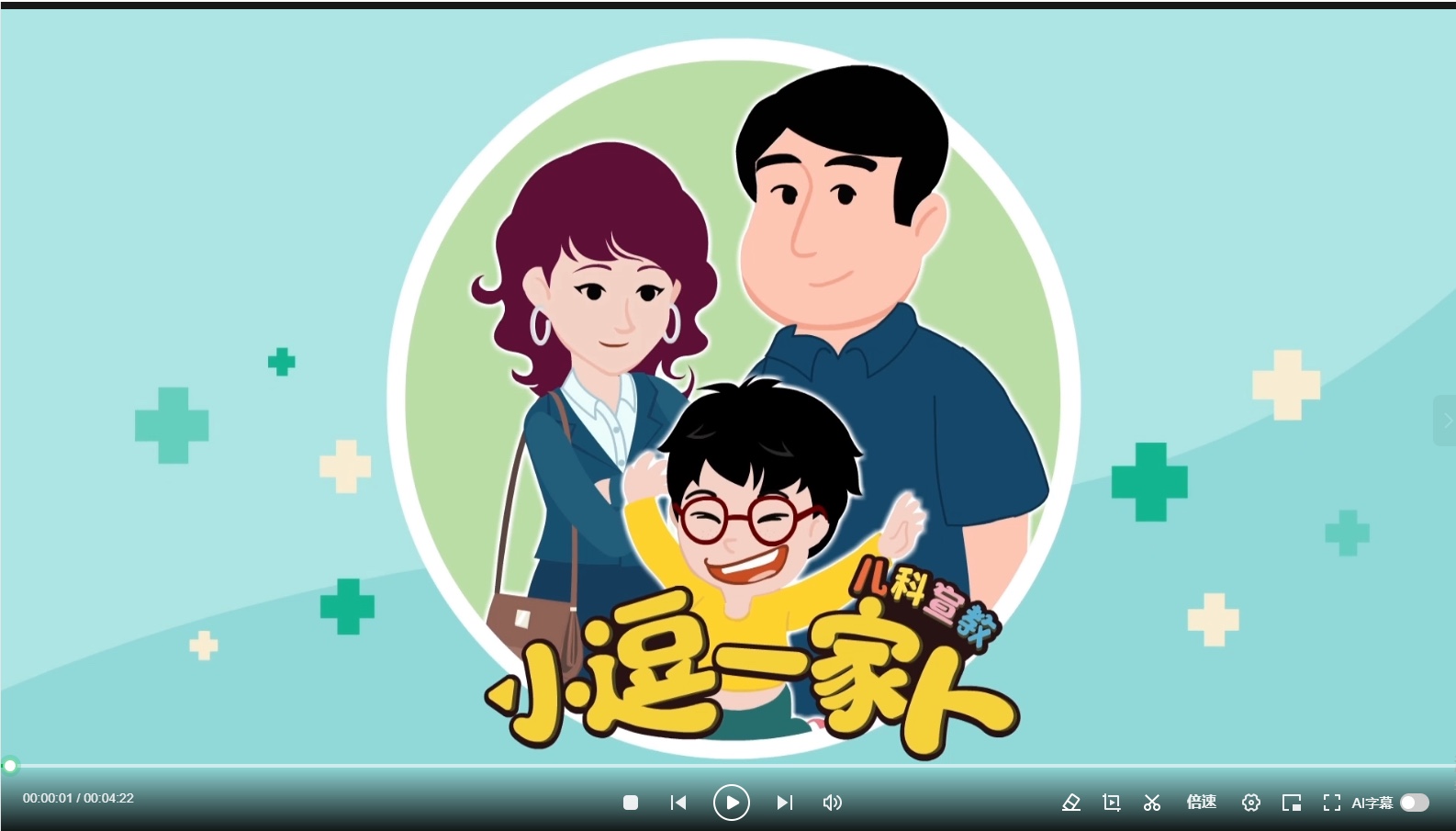Image resolution: width=1456 pixels, height=831 pixels.
Task: Open the eraser tool
Action: [1070, 803]
